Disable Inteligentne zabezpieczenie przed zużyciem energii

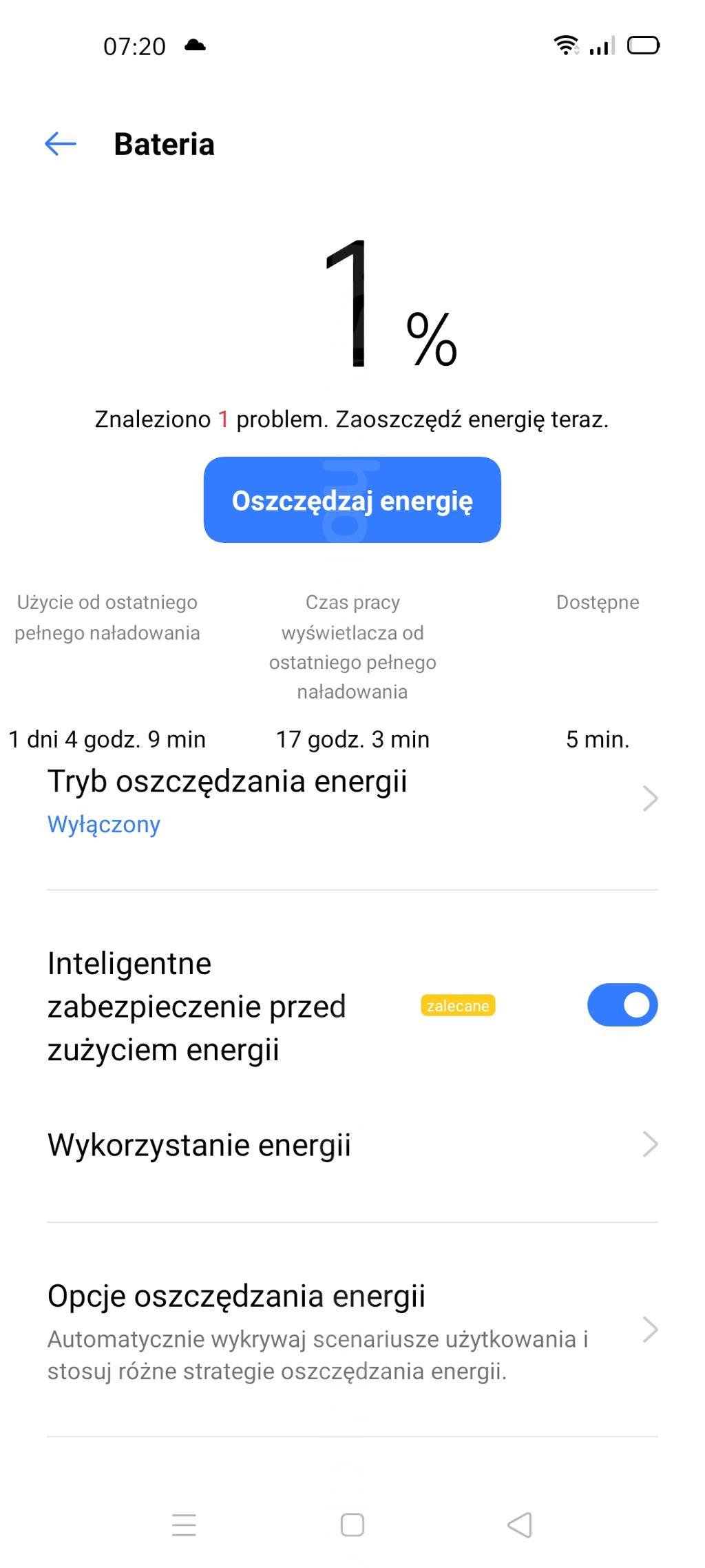click(622, 1005)
